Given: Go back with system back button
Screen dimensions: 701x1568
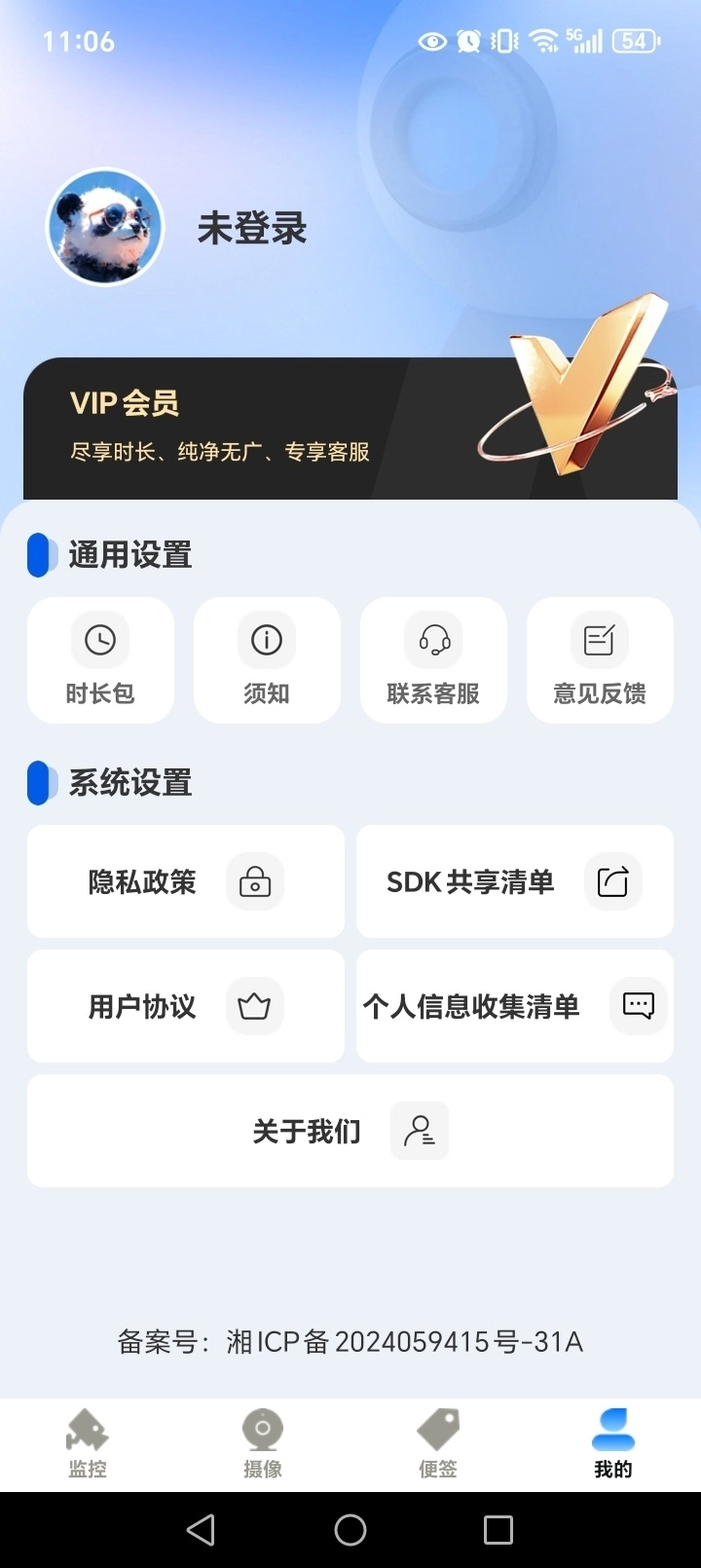Looking at the screenshot, I should coord(201,1530).
